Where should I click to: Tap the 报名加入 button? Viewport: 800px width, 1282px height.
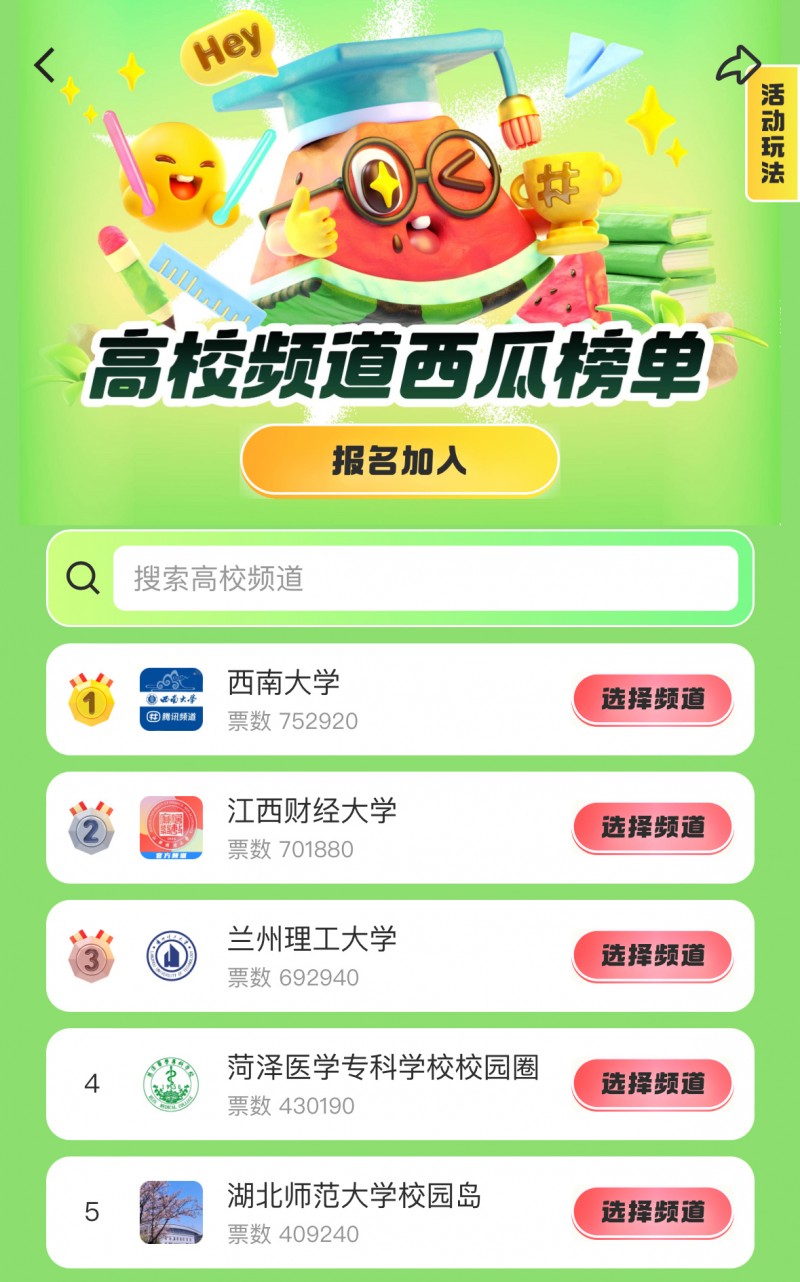click(399, 461)
